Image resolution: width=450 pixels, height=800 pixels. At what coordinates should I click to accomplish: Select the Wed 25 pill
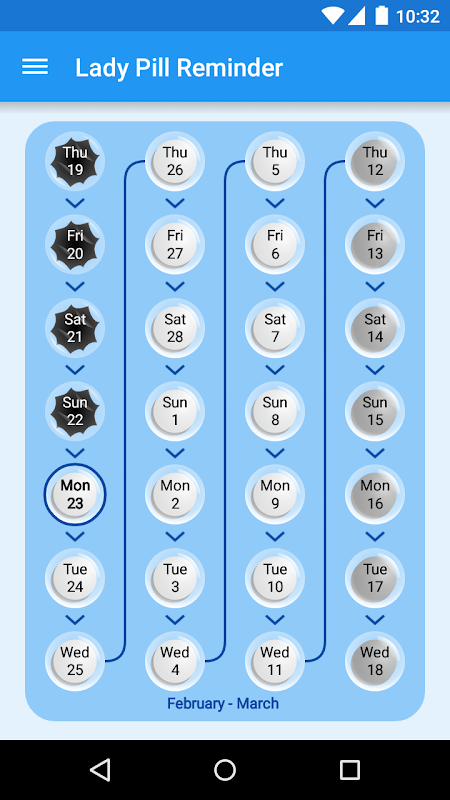pos(75,661)
